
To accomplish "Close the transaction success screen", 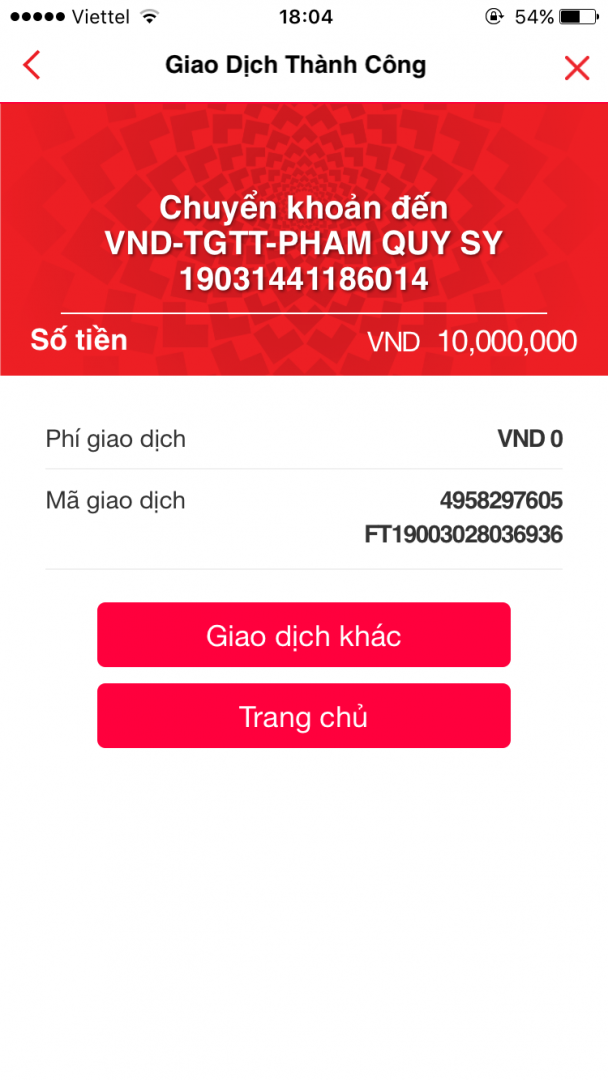I will (577, 67).
